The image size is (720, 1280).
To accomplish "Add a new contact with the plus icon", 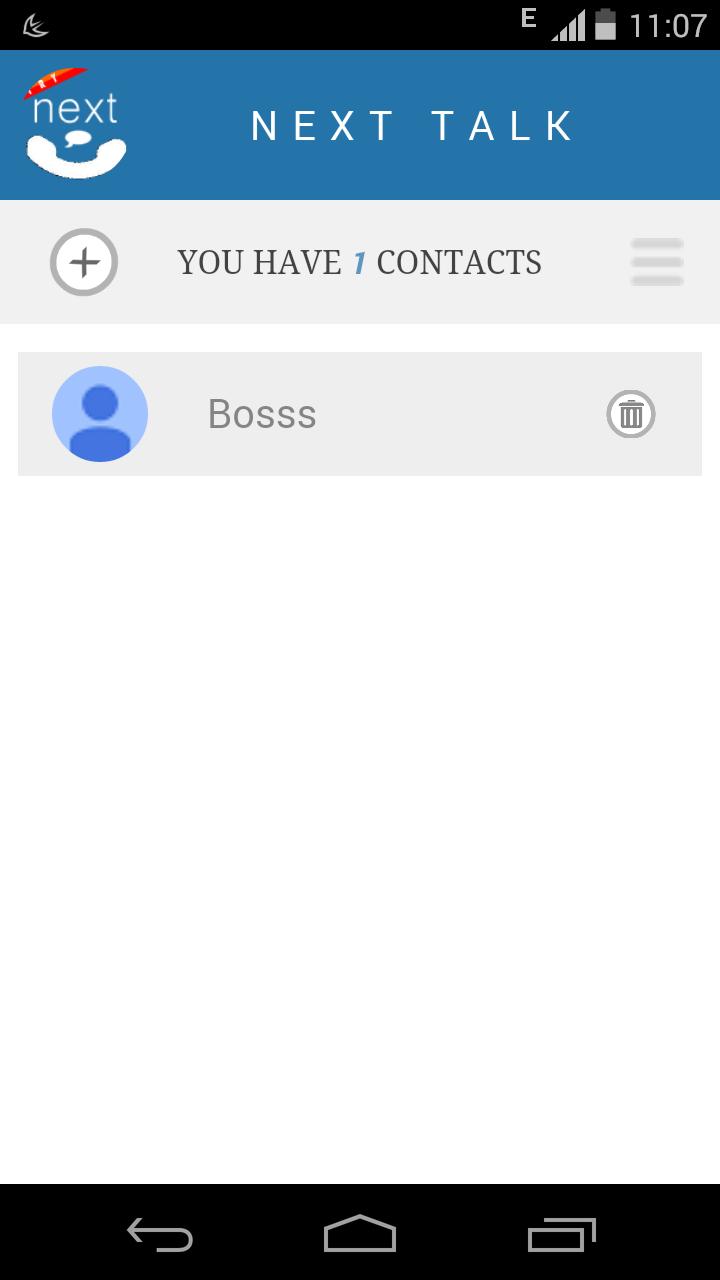I will [x=84, y=262].
